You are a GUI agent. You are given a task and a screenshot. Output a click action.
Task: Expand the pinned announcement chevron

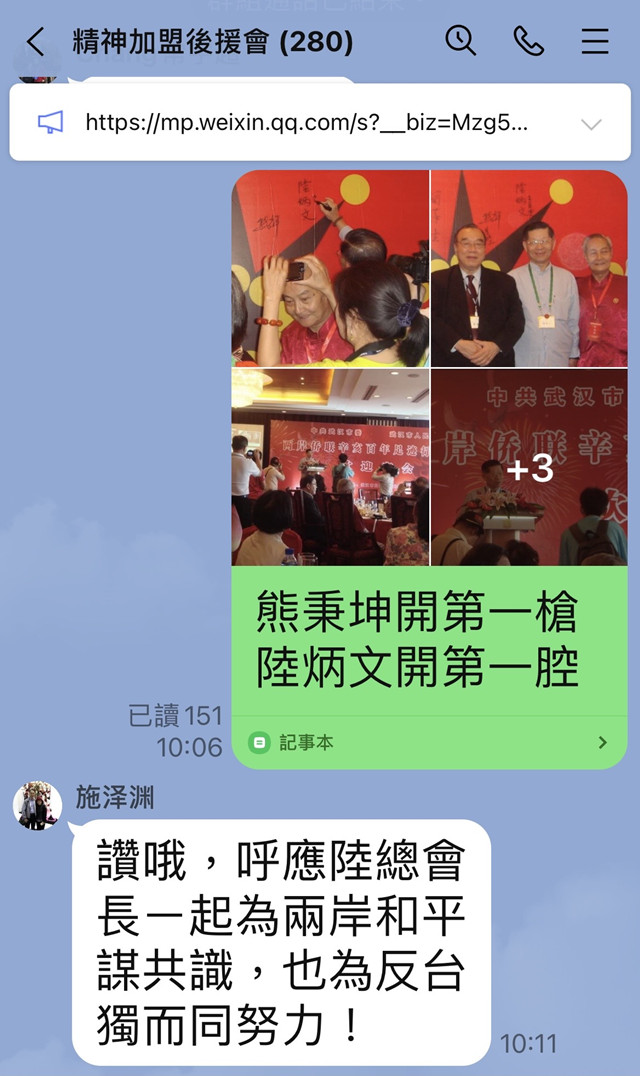click(591, 124)
